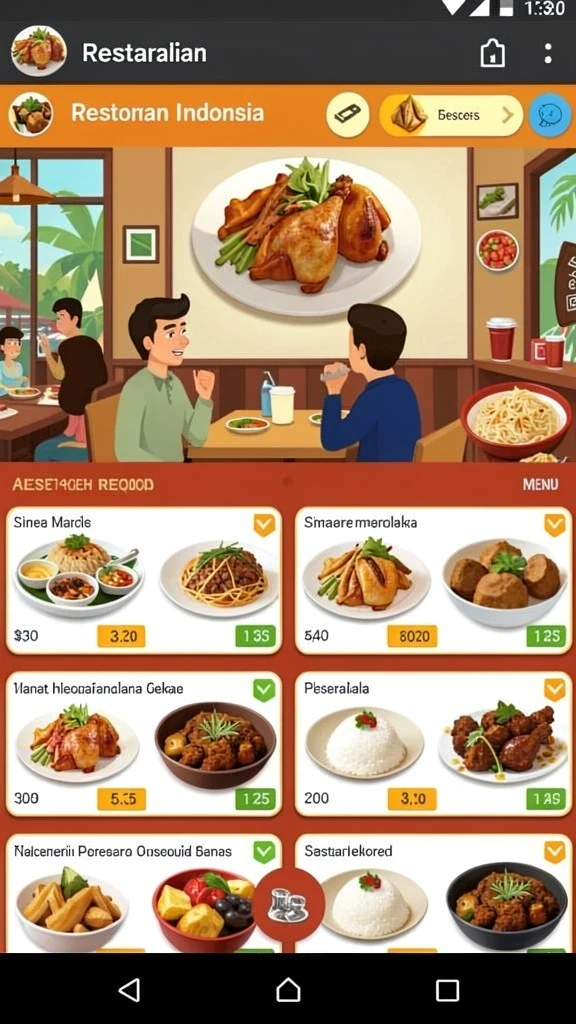This screenshot has height=1024, width=576.
Task: Tap the MENU link
Action: [541, 485]
